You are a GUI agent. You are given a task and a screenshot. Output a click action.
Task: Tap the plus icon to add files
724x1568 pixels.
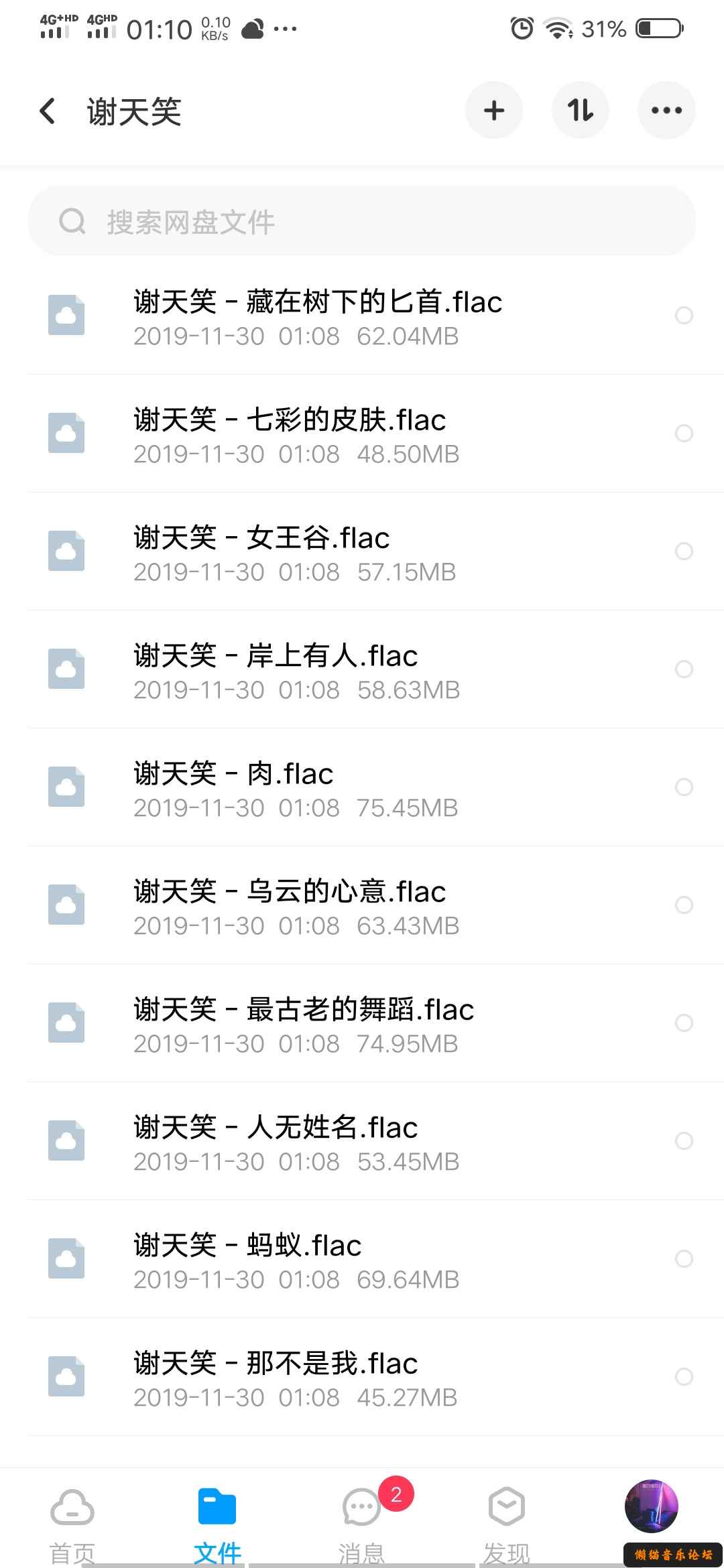494,111
